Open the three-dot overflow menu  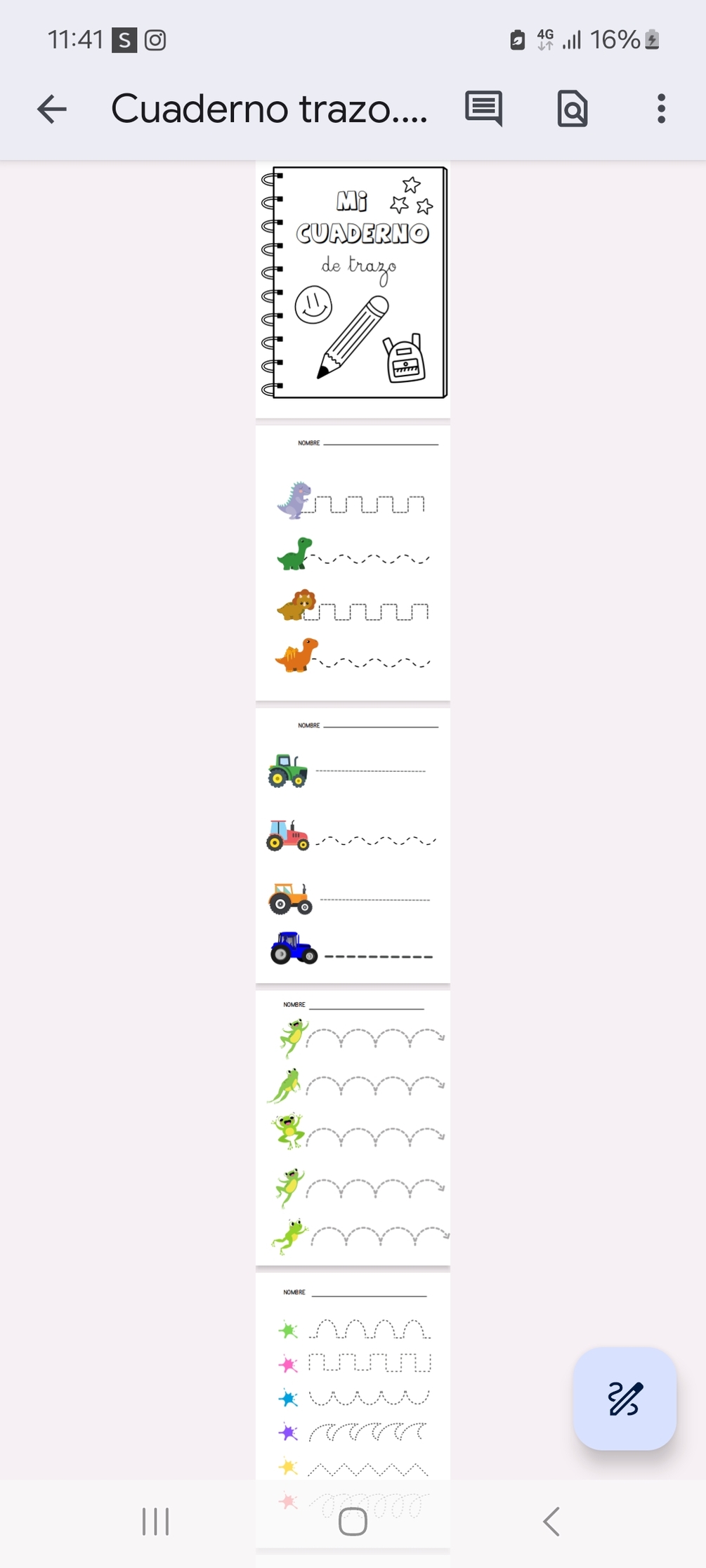click(x=661, y=109)
